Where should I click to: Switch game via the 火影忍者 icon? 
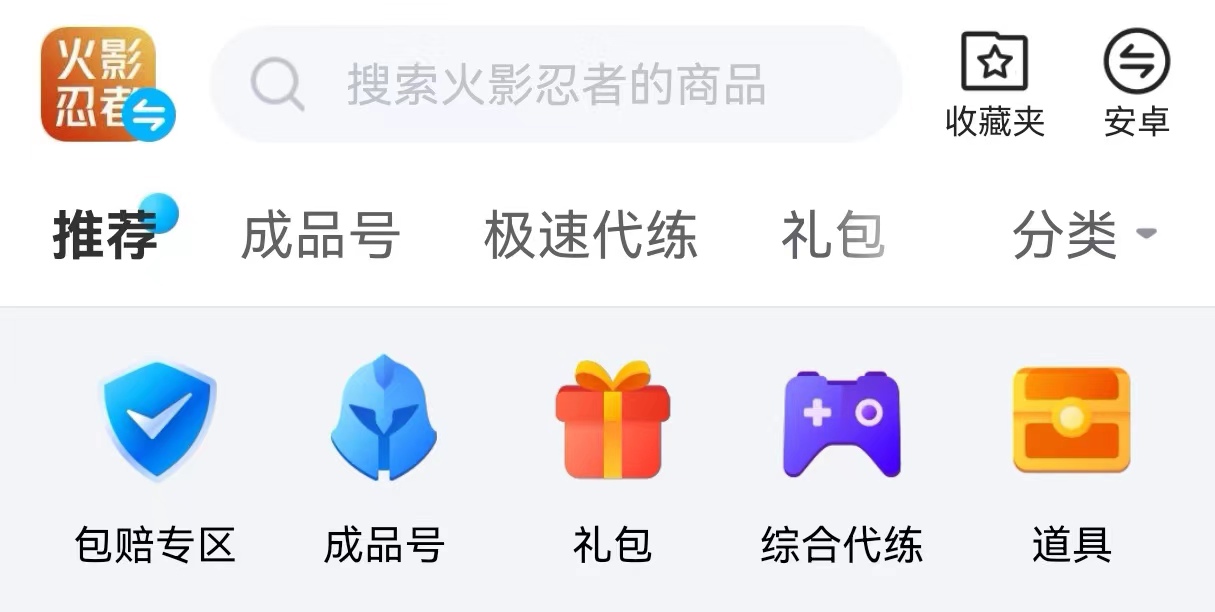coord(105,85)
